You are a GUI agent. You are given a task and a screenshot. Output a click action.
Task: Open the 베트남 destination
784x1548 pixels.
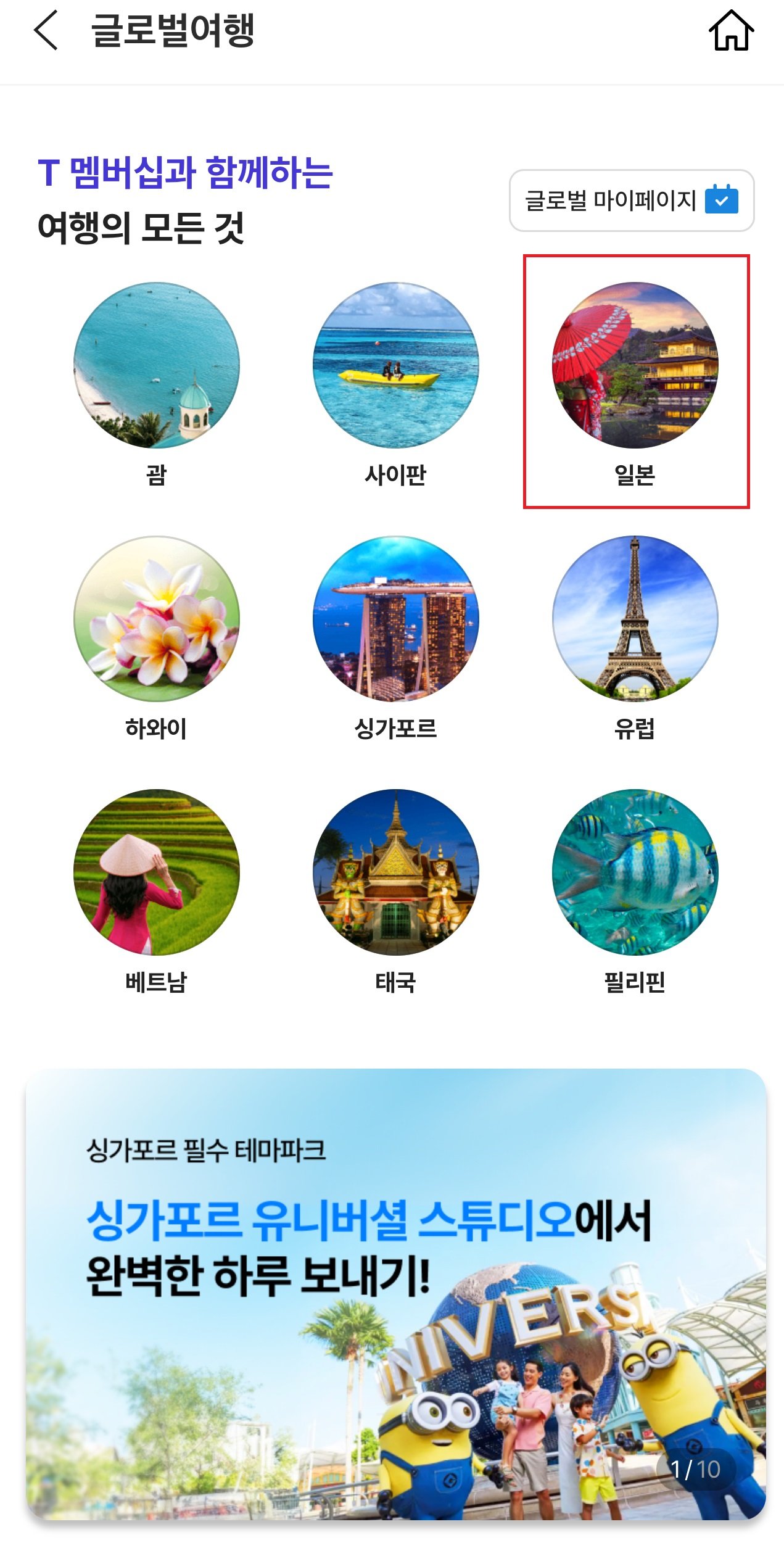[157, 872]
